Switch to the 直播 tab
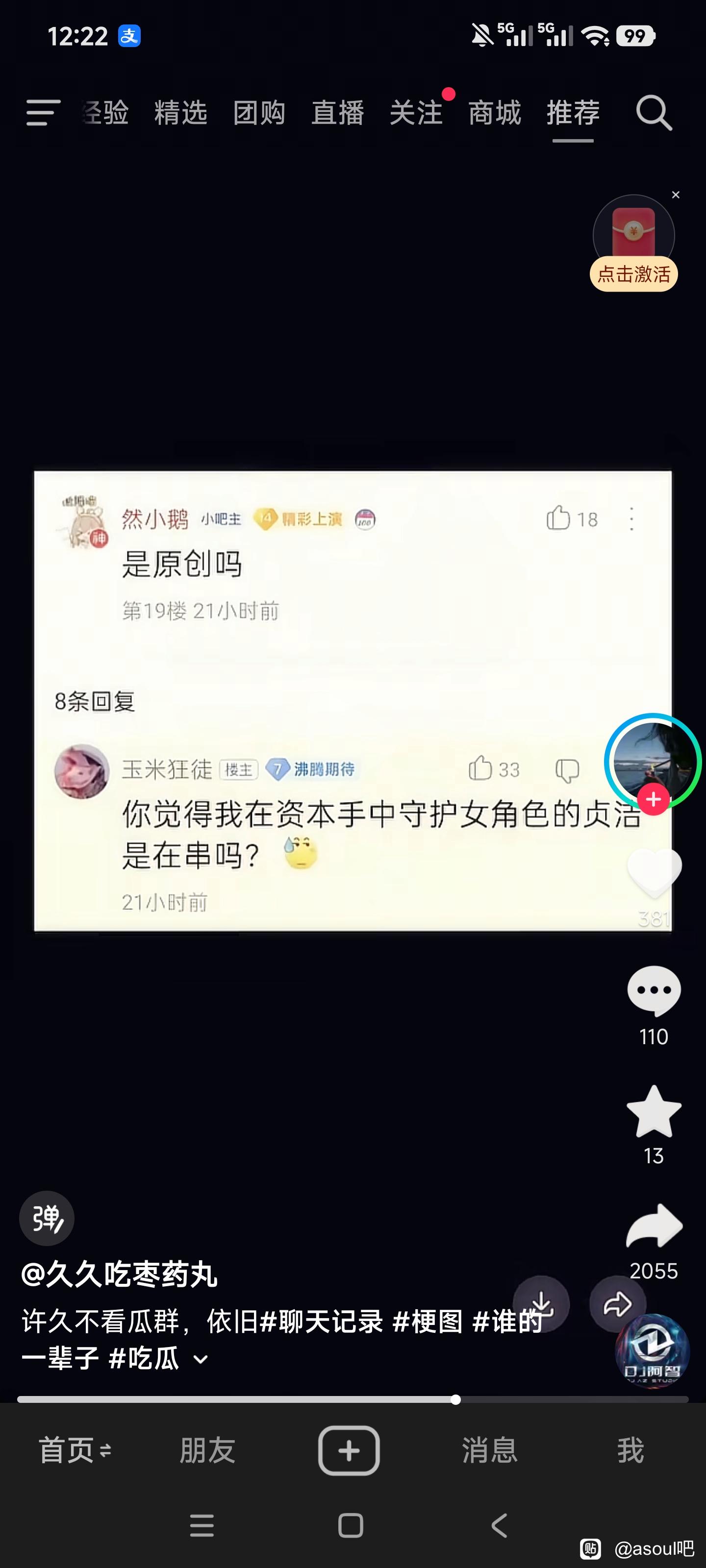Viewport: 706px width, 1568px height. (x=337, y=113)
